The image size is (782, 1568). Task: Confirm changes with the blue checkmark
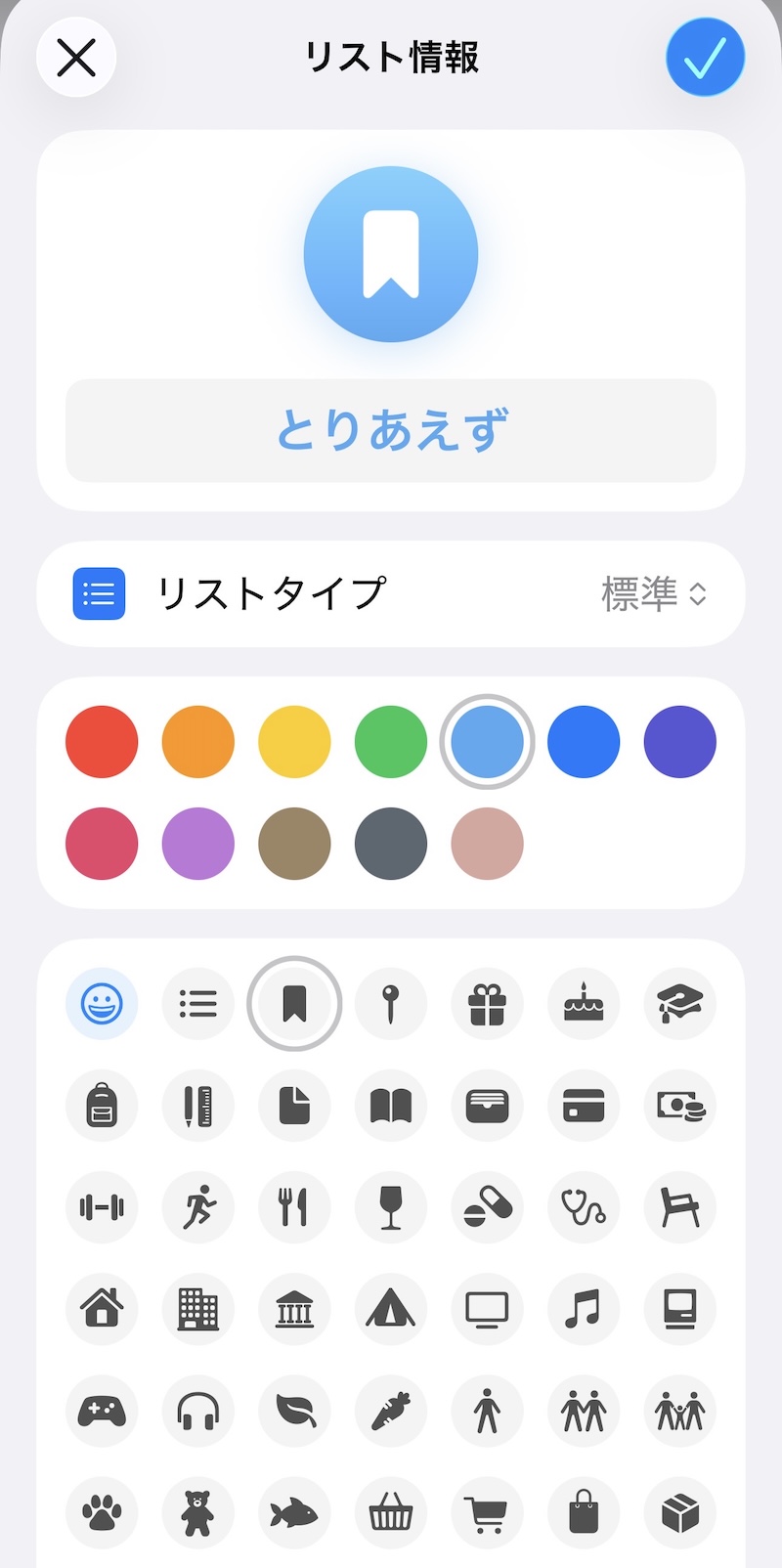(x=705, y=58)
